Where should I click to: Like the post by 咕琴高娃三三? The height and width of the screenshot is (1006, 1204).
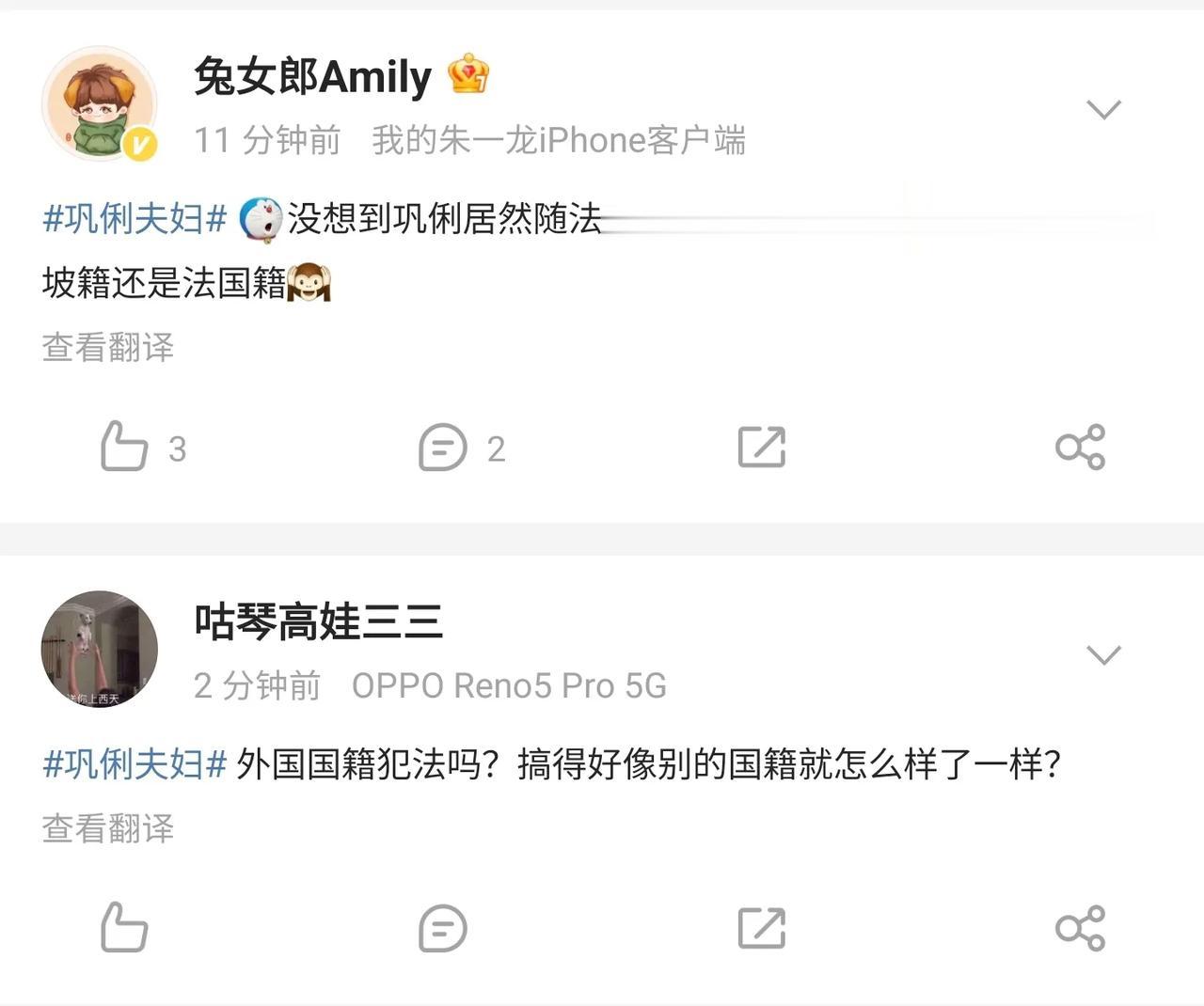click(125, 928)
